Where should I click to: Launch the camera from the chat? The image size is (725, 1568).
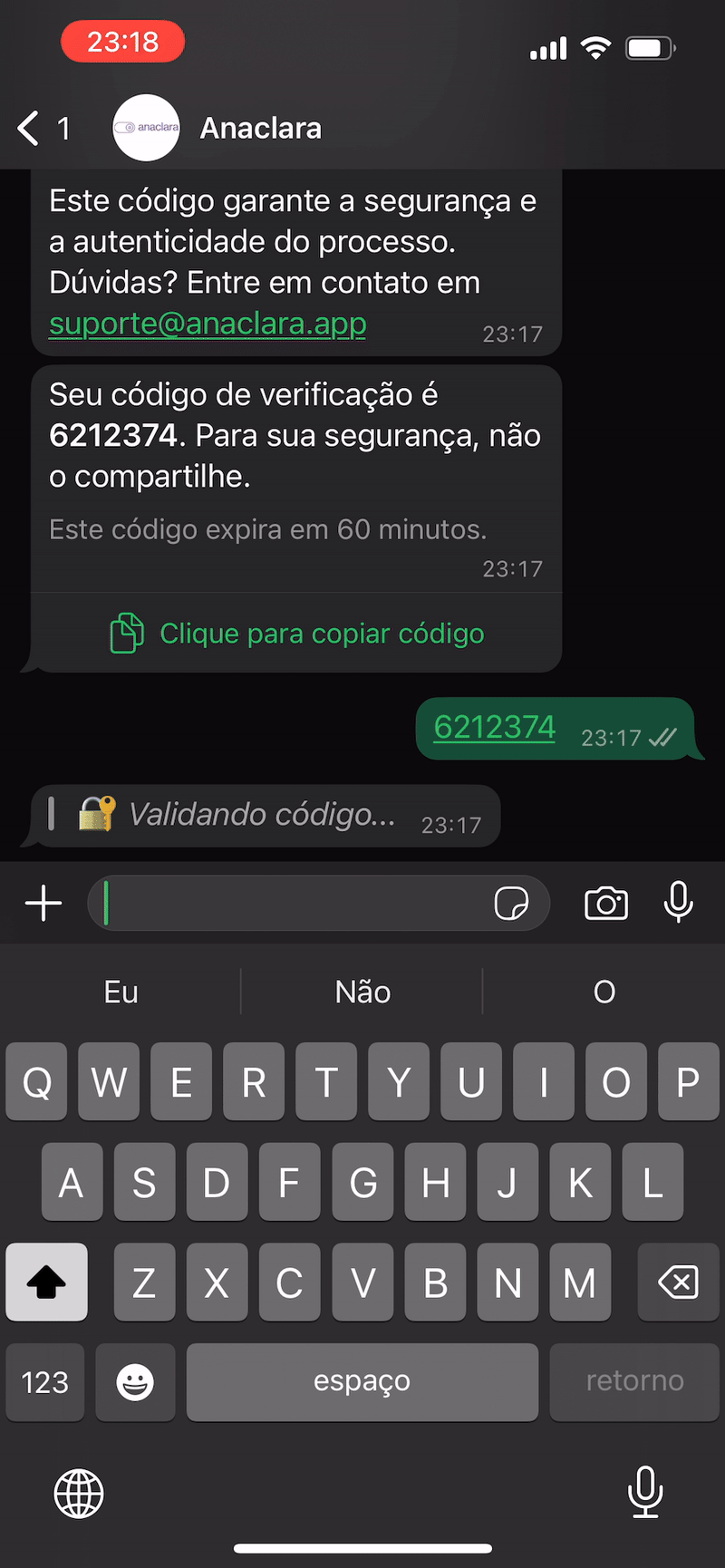(606, 903)
